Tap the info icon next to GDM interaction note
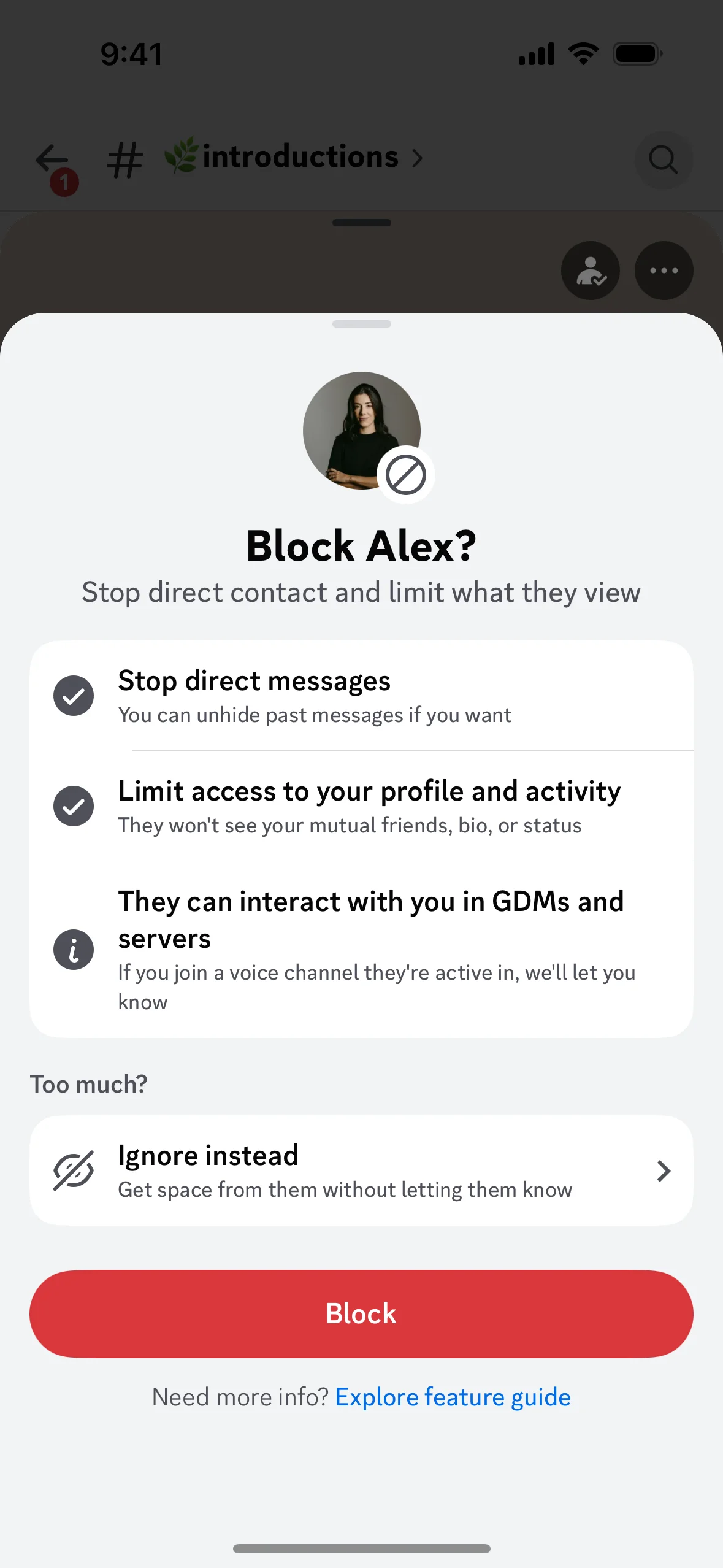This screenshot has height=1568, width=723. 74,950
